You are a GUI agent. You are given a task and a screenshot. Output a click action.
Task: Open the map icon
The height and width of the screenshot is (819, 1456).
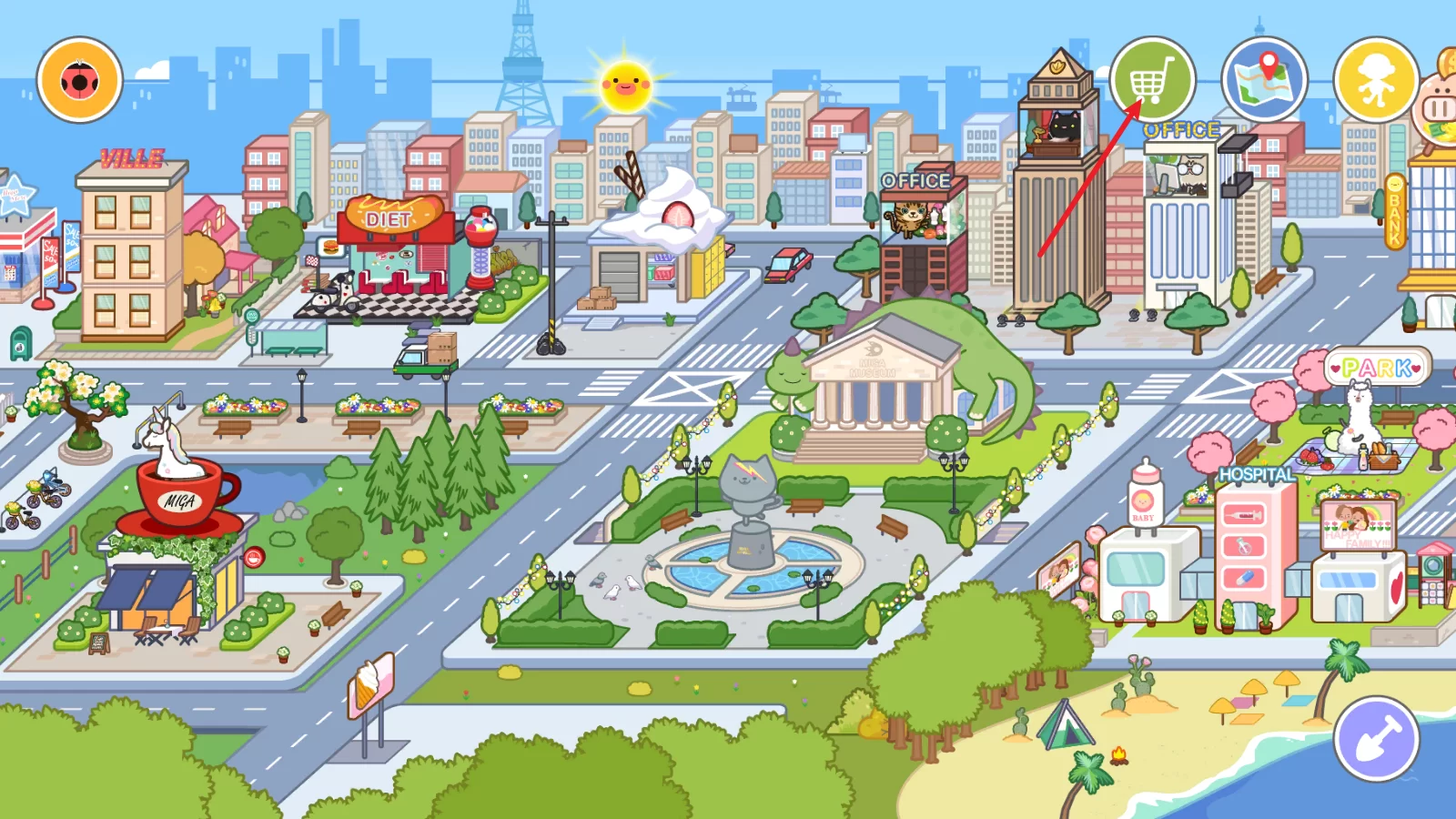[x=1264, y=80]
